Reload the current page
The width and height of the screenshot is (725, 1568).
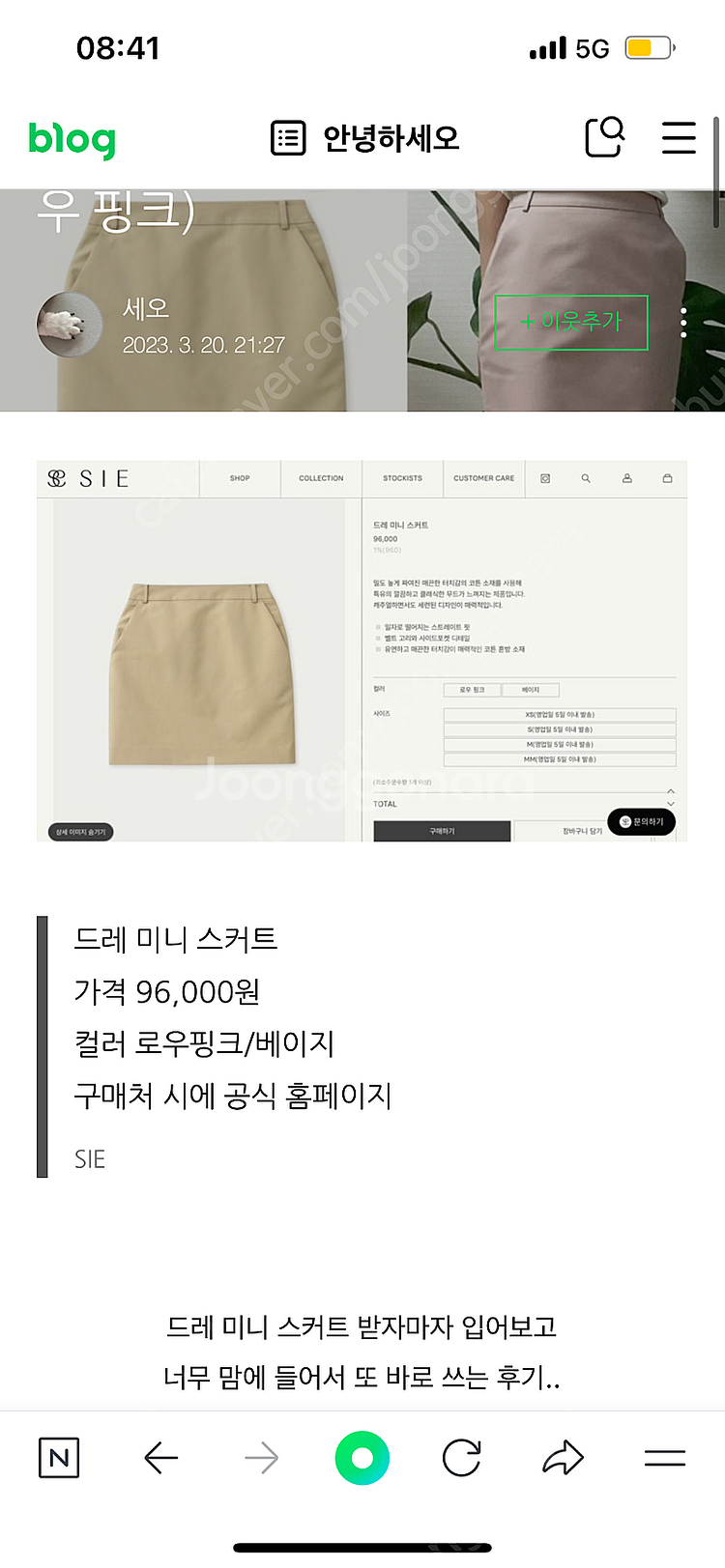(x=462, y=1457)
